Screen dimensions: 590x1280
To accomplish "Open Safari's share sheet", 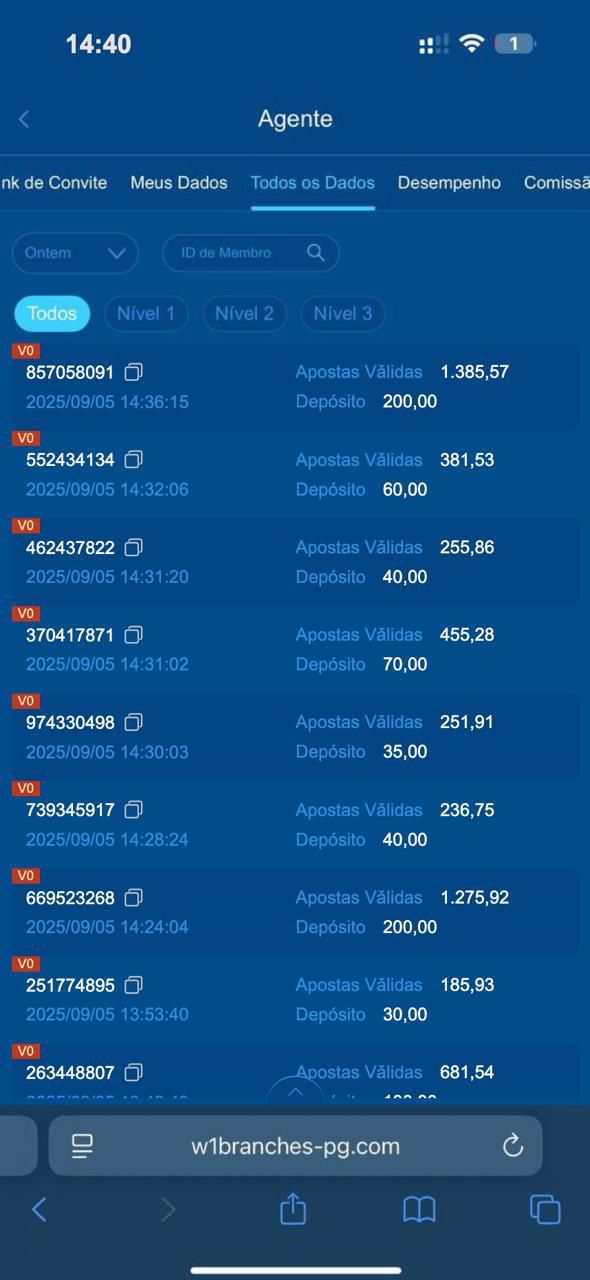I will (x=293, y=1209).
